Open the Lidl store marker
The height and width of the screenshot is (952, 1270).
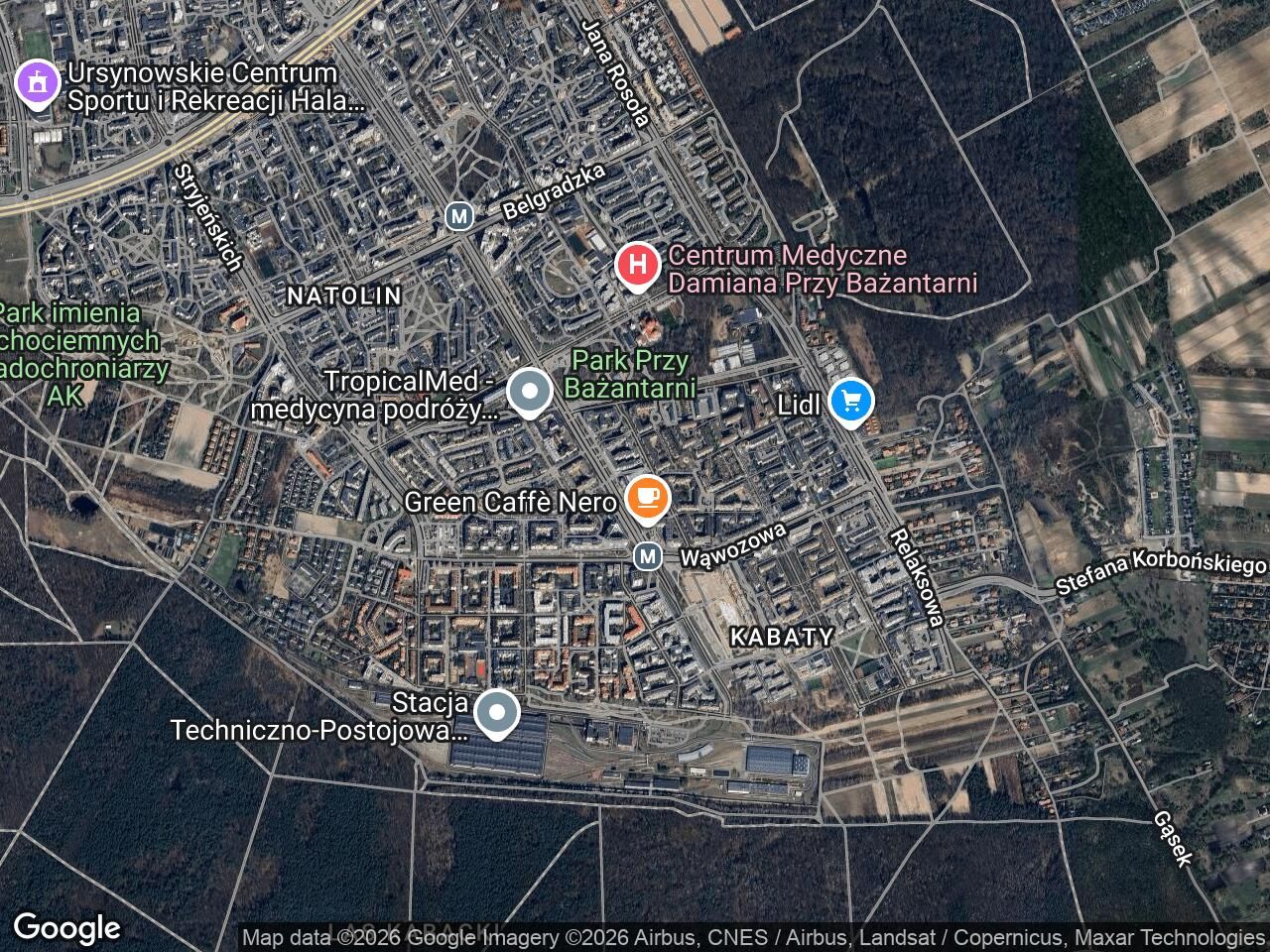[x=850, y=401]
